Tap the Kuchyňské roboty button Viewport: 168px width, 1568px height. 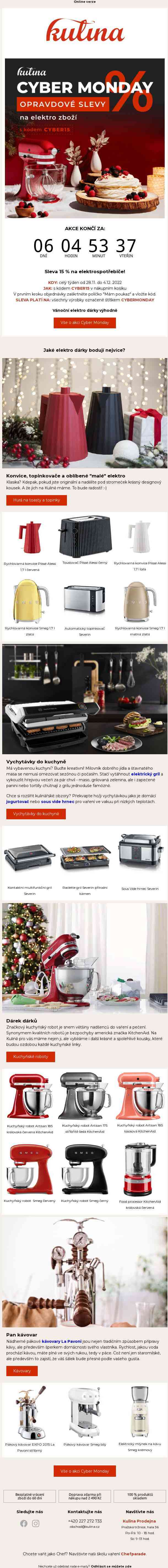[x=31, y=1057]
